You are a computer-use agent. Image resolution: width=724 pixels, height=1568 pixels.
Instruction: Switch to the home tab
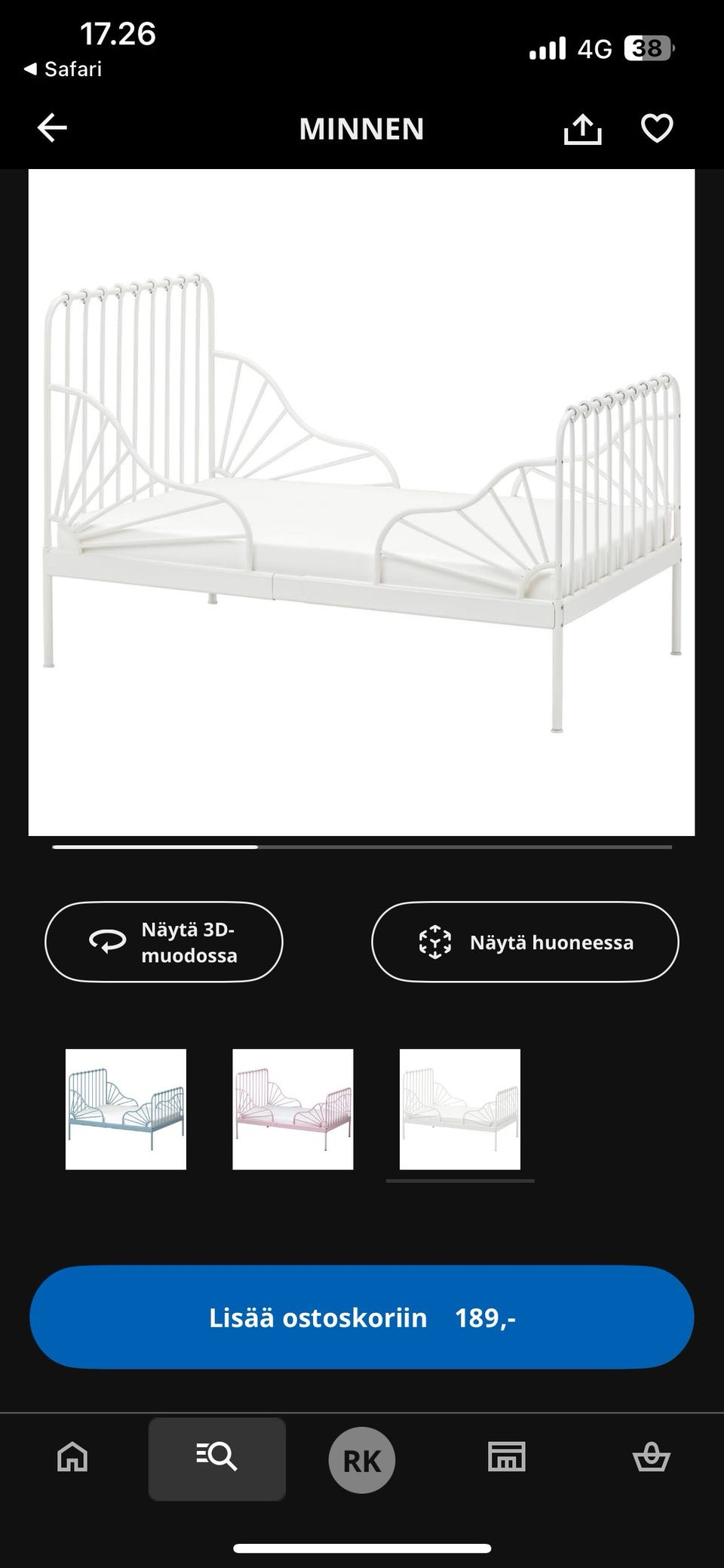click(x=72, y=1457)
